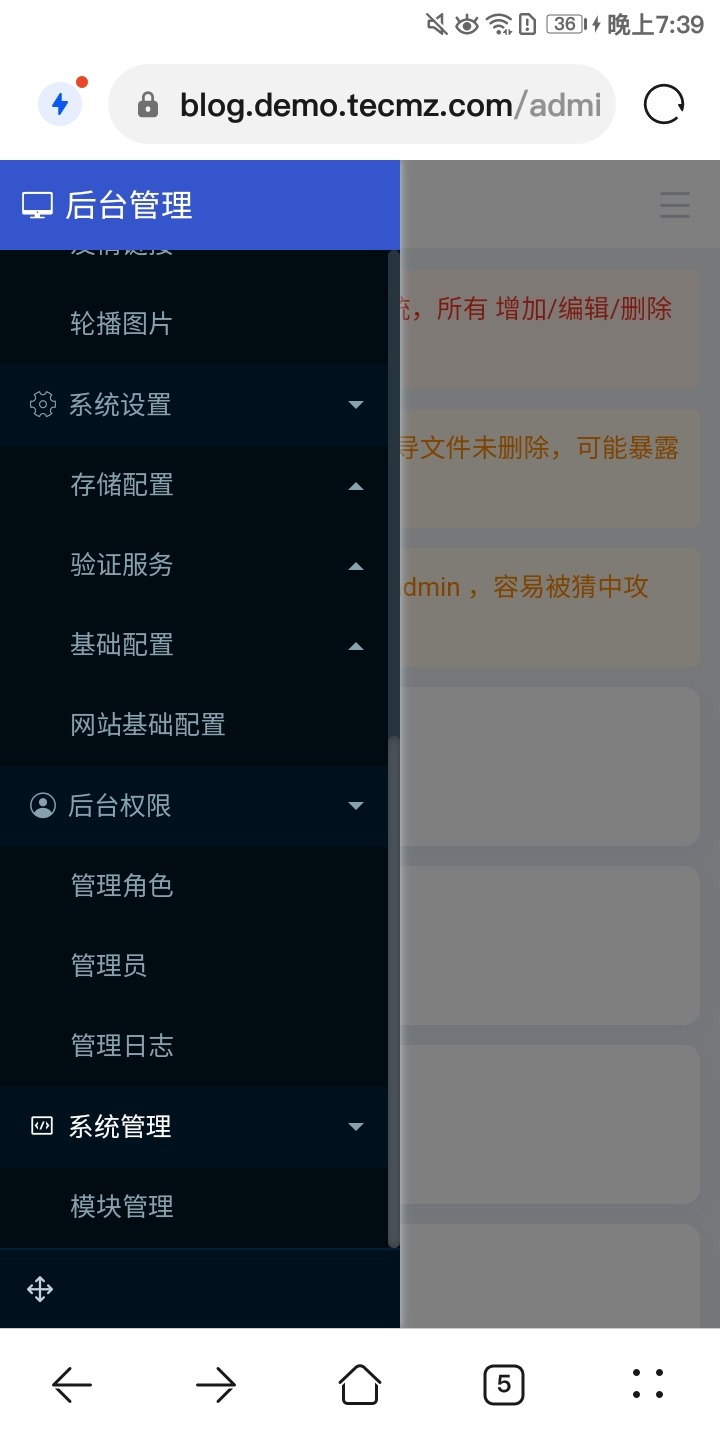This screenshot has height=1440, width=720.
Task: Collapse the 存储配置 section
Action: tap(356, 486)
